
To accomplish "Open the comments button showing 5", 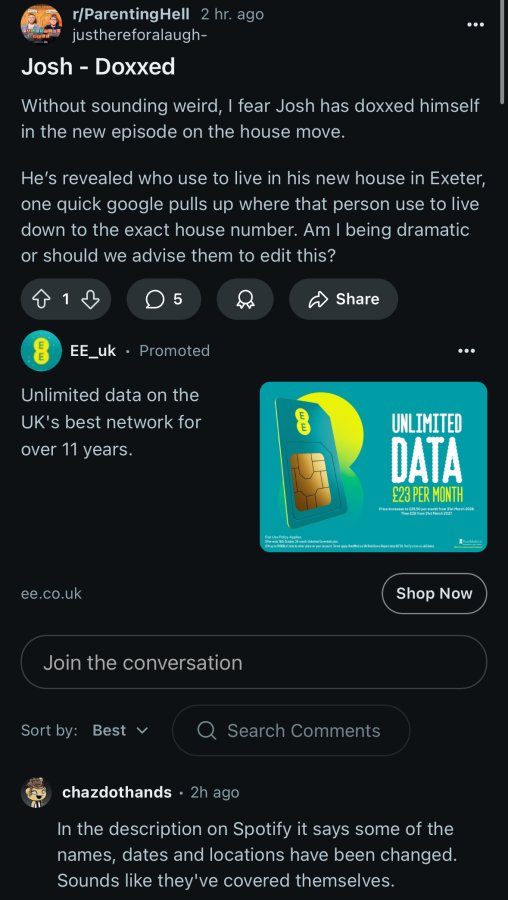I will (x=164, y=299).
